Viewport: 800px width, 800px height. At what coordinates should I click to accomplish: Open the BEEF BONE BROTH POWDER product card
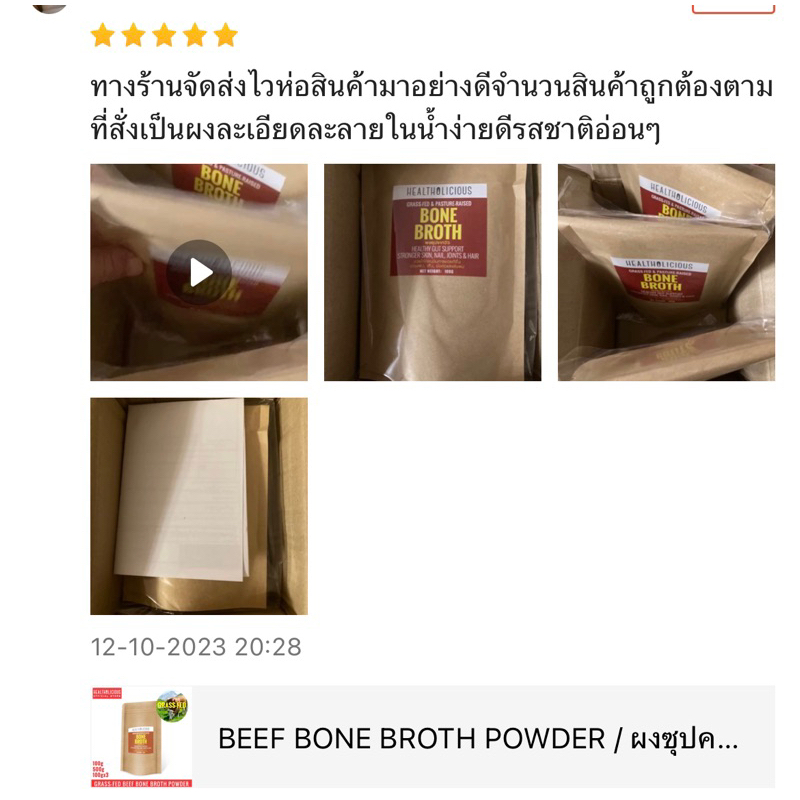[x=432, y=737]
